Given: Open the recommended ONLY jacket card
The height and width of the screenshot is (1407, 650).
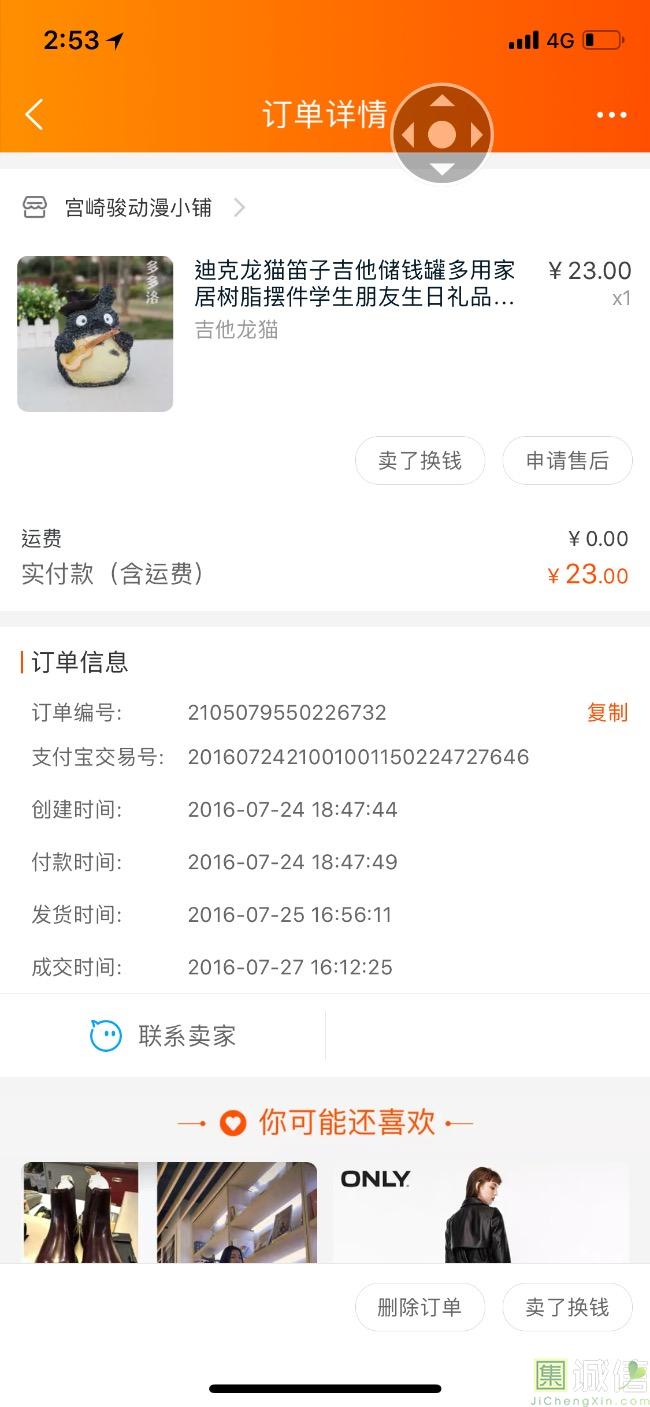Looking at the screenshot, I should (x=480, y=1212).
